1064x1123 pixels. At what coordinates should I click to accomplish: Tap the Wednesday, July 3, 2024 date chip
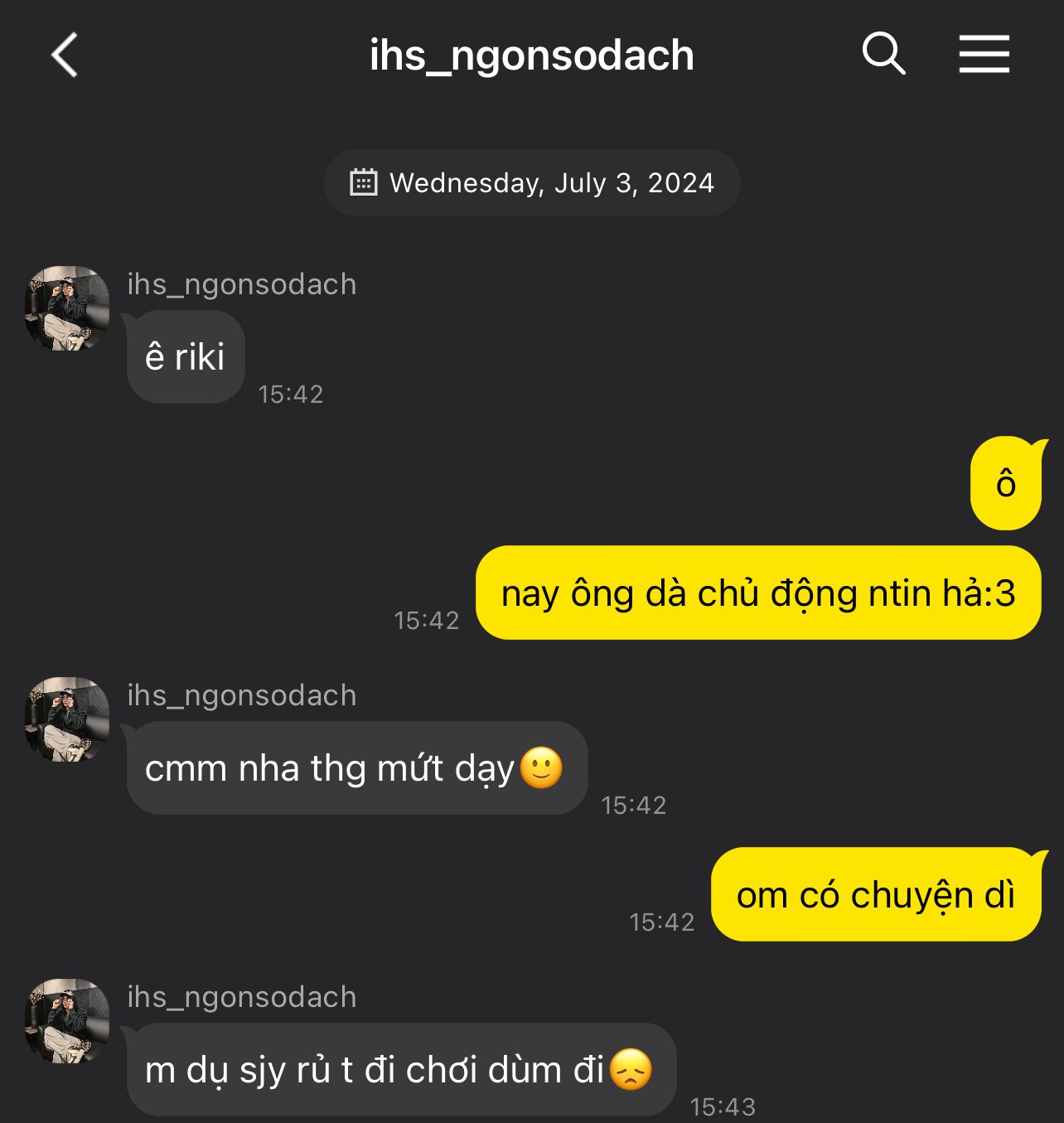(532, 183)
